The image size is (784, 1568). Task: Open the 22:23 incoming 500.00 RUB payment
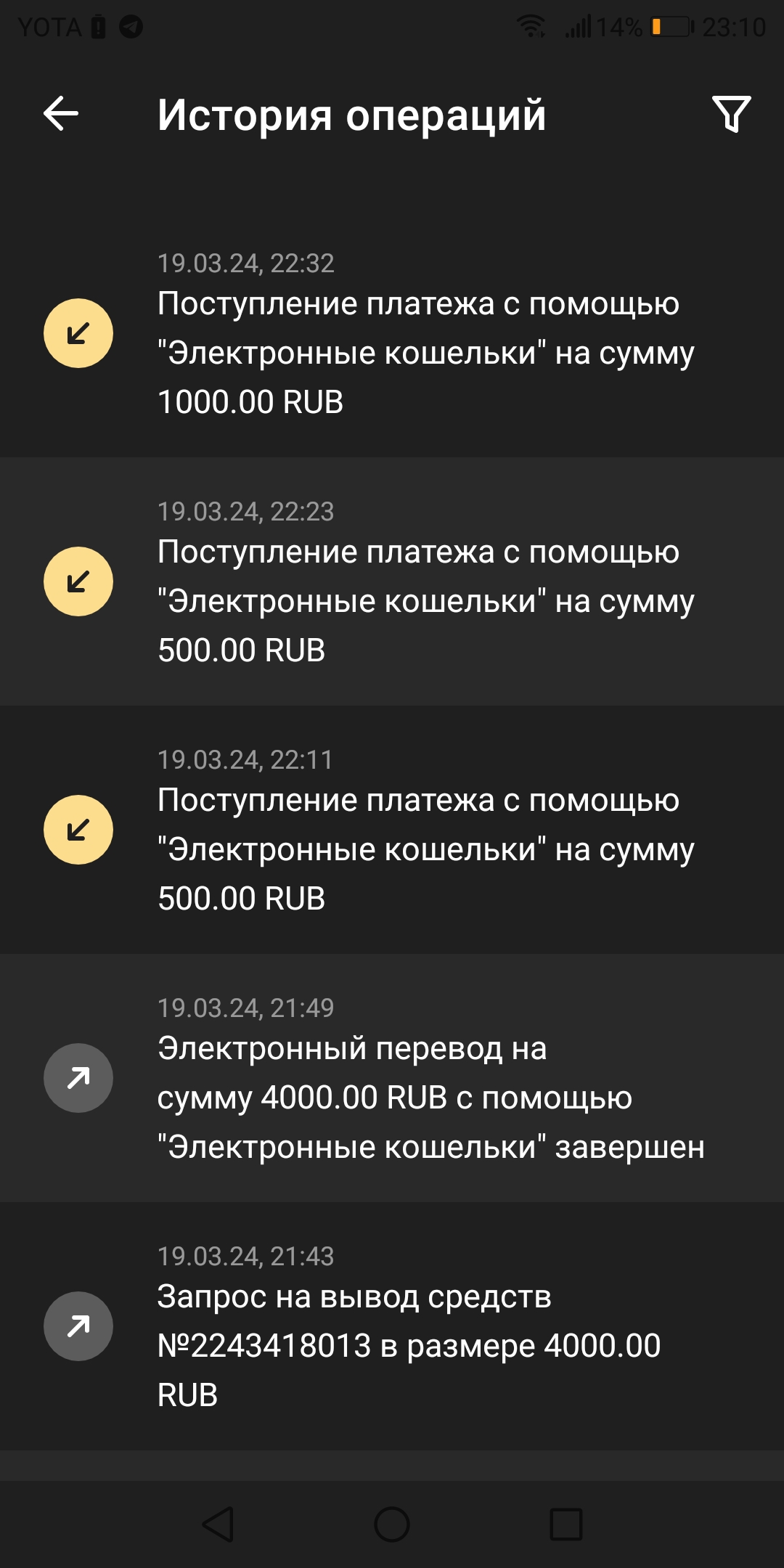(x=392, y=582)
